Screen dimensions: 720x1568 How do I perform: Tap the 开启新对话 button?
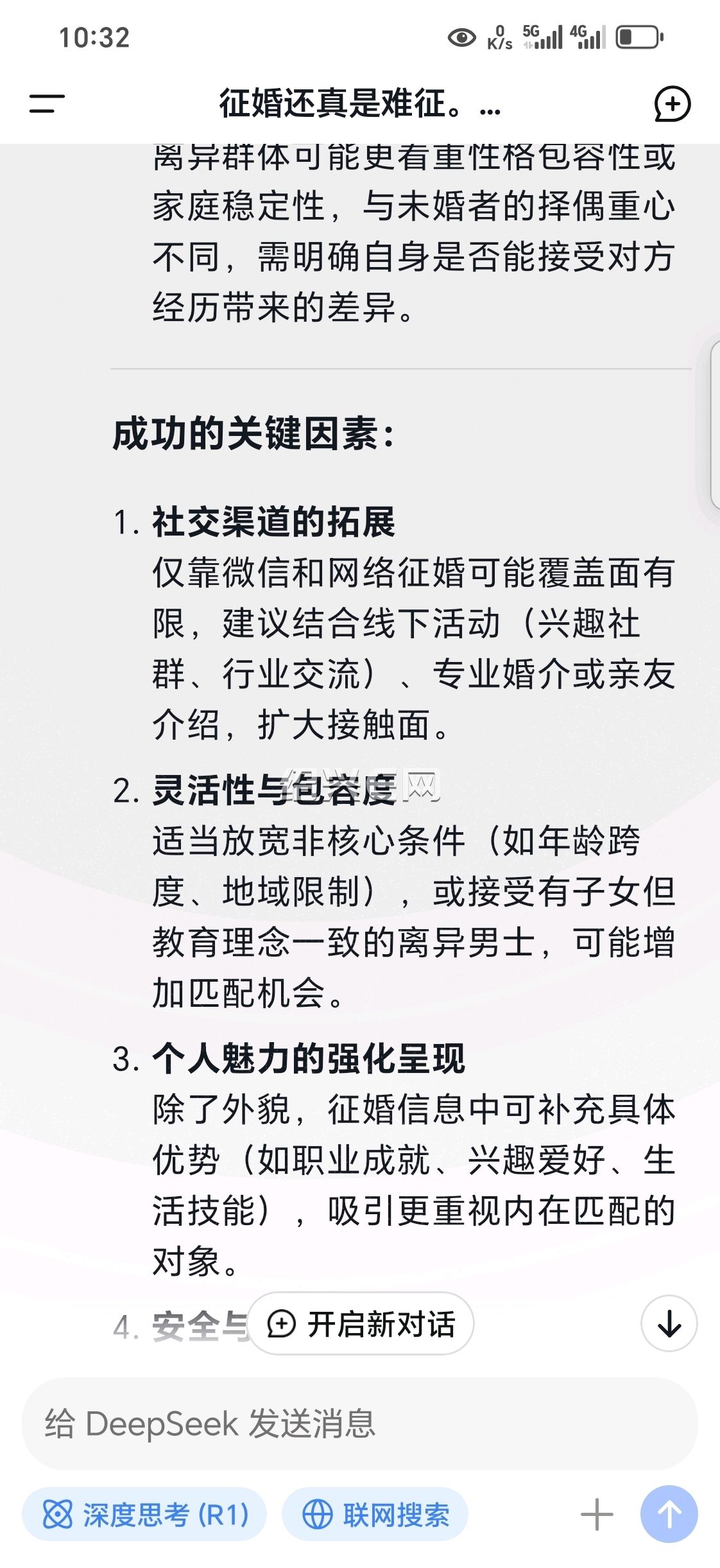click(361, 1323)
